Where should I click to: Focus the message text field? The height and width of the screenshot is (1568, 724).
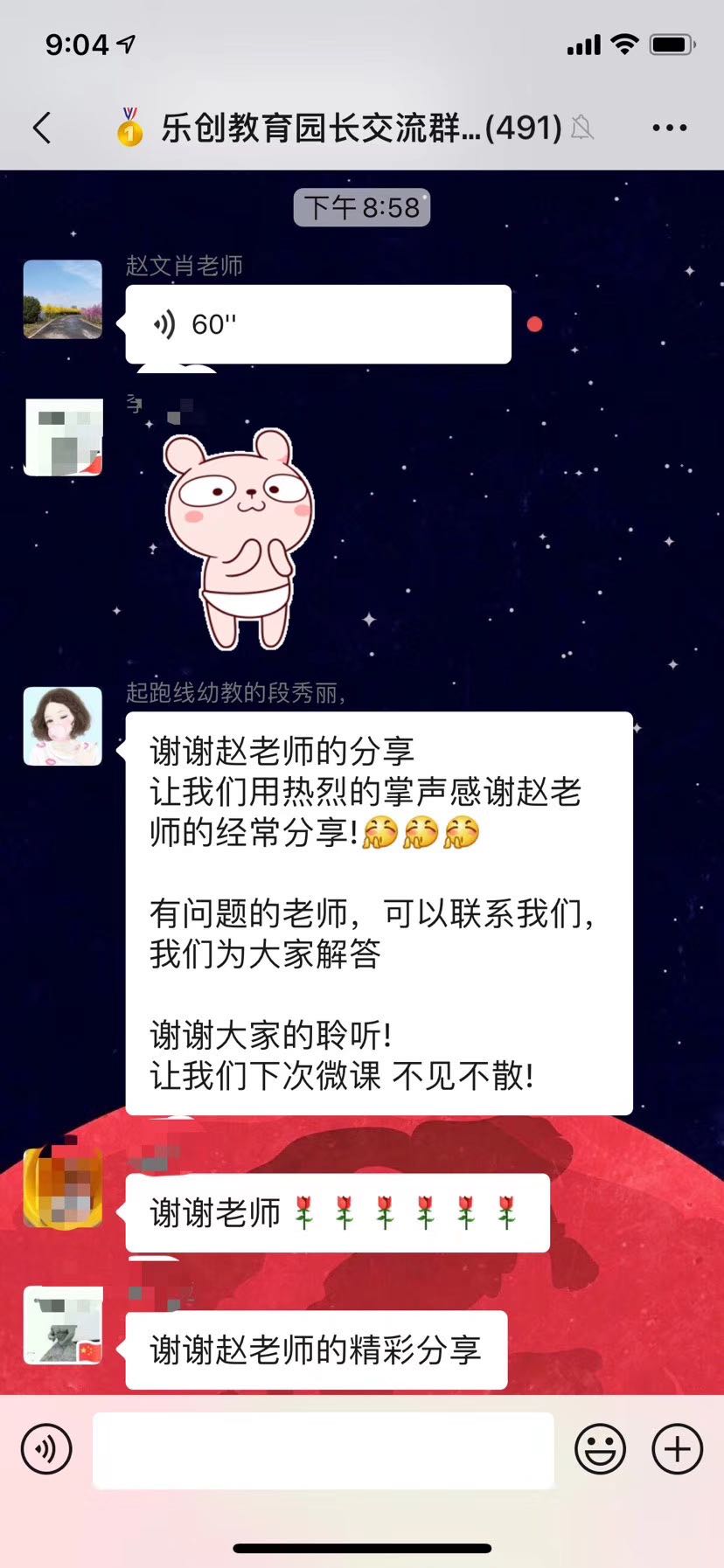click(x=324, y=1449)
